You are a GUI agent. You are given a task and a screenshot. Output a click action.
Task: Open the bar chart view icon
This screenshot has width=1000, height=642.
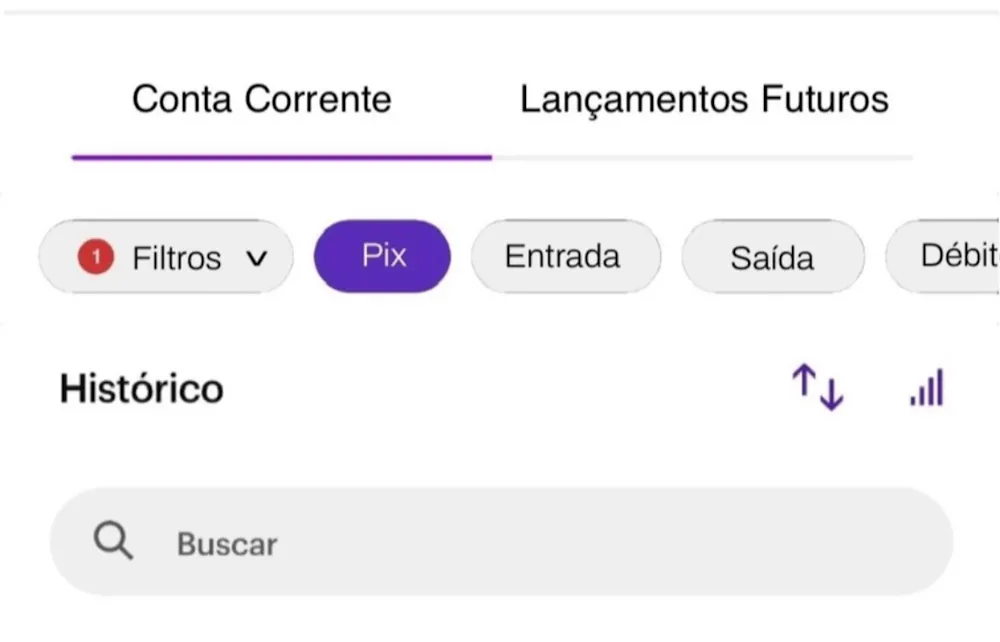(927, 388)
